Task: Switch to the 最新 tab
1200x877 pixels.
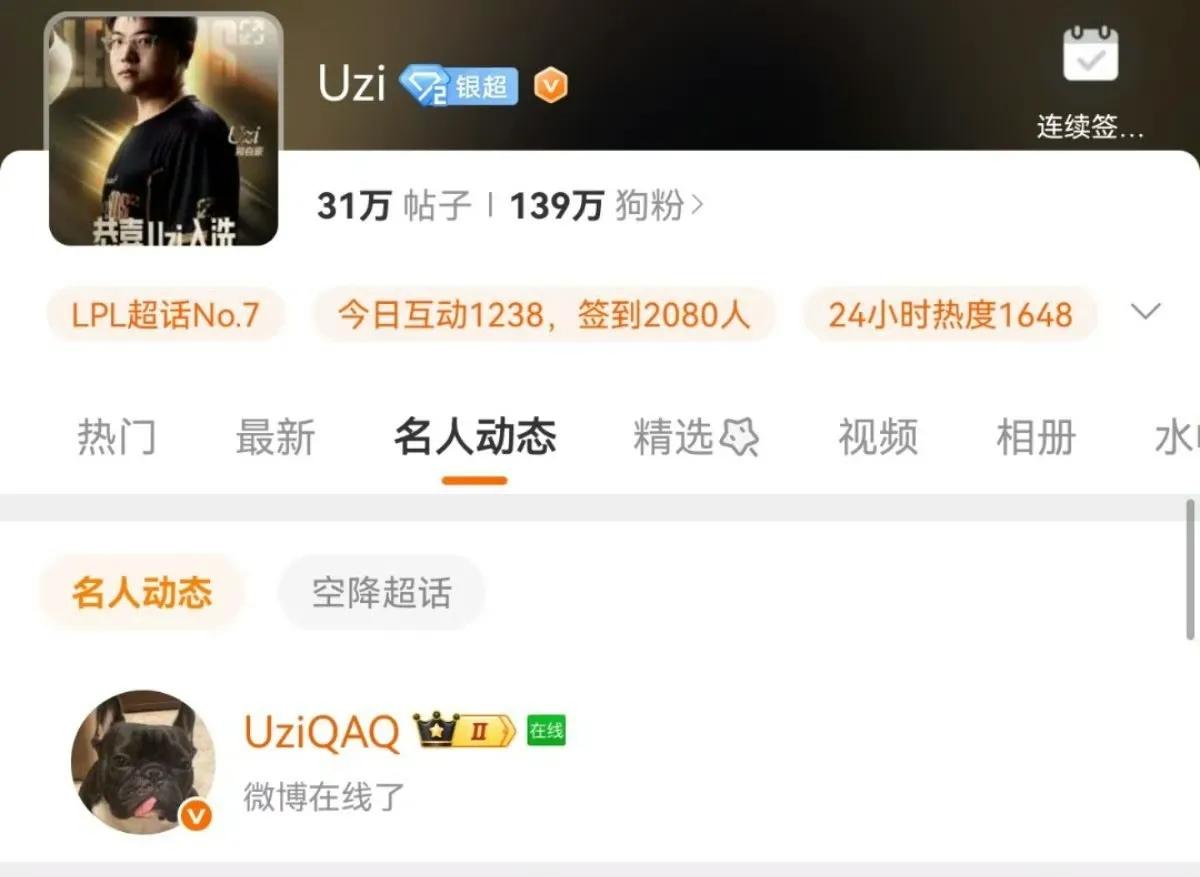Action: (275, 438)
